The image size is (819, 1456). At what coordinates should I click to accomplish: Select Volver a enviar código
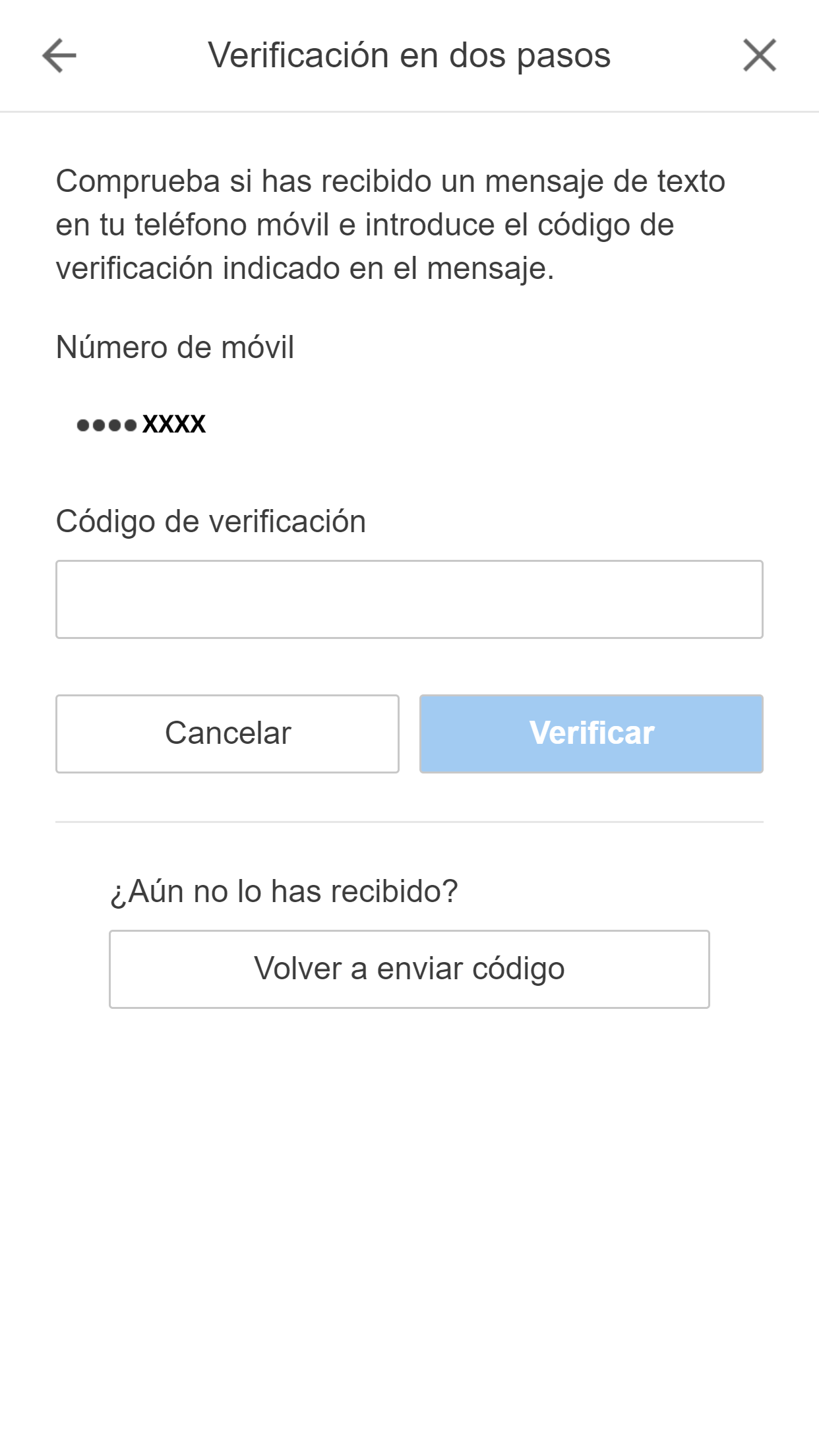point(409,969)
